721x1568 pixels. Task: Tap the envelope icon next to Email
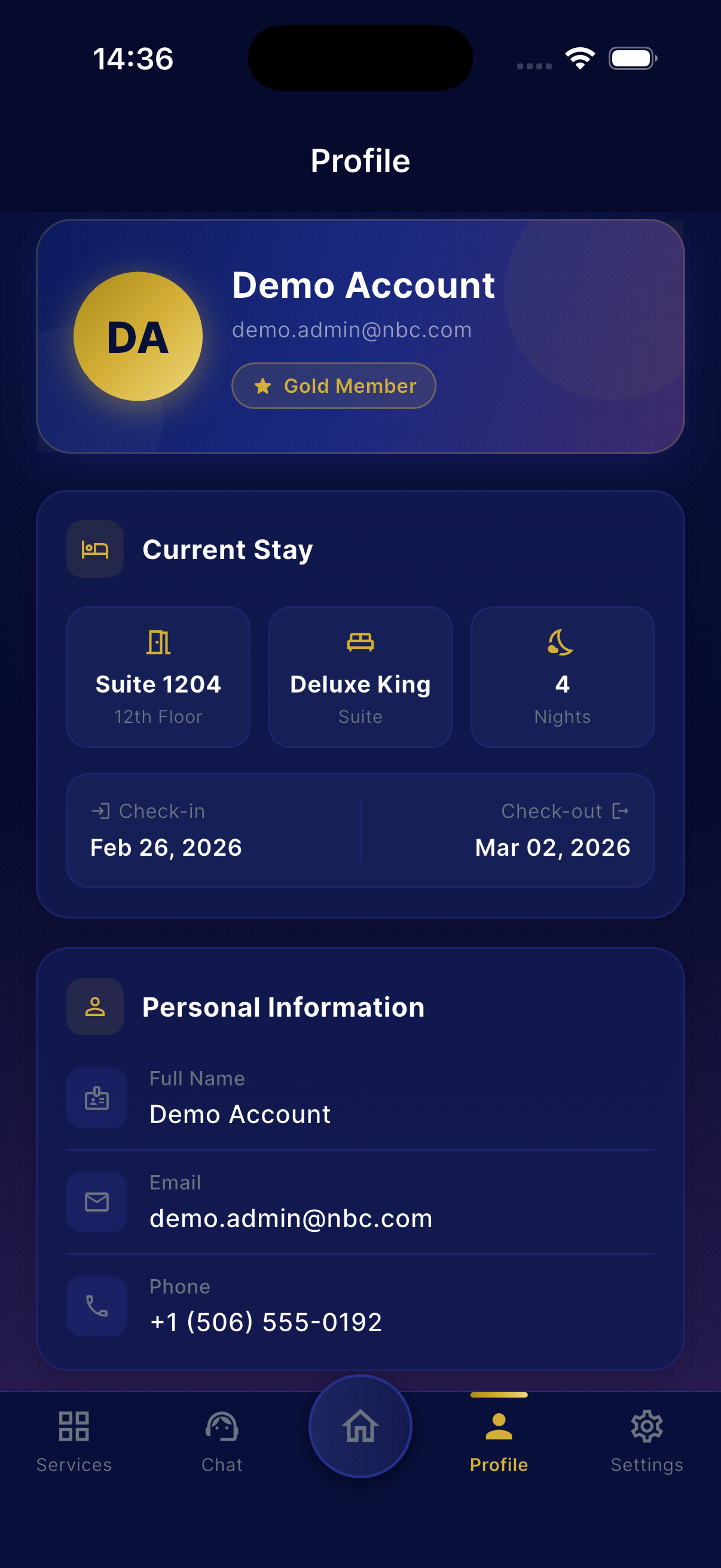(x=96, y=1201)
